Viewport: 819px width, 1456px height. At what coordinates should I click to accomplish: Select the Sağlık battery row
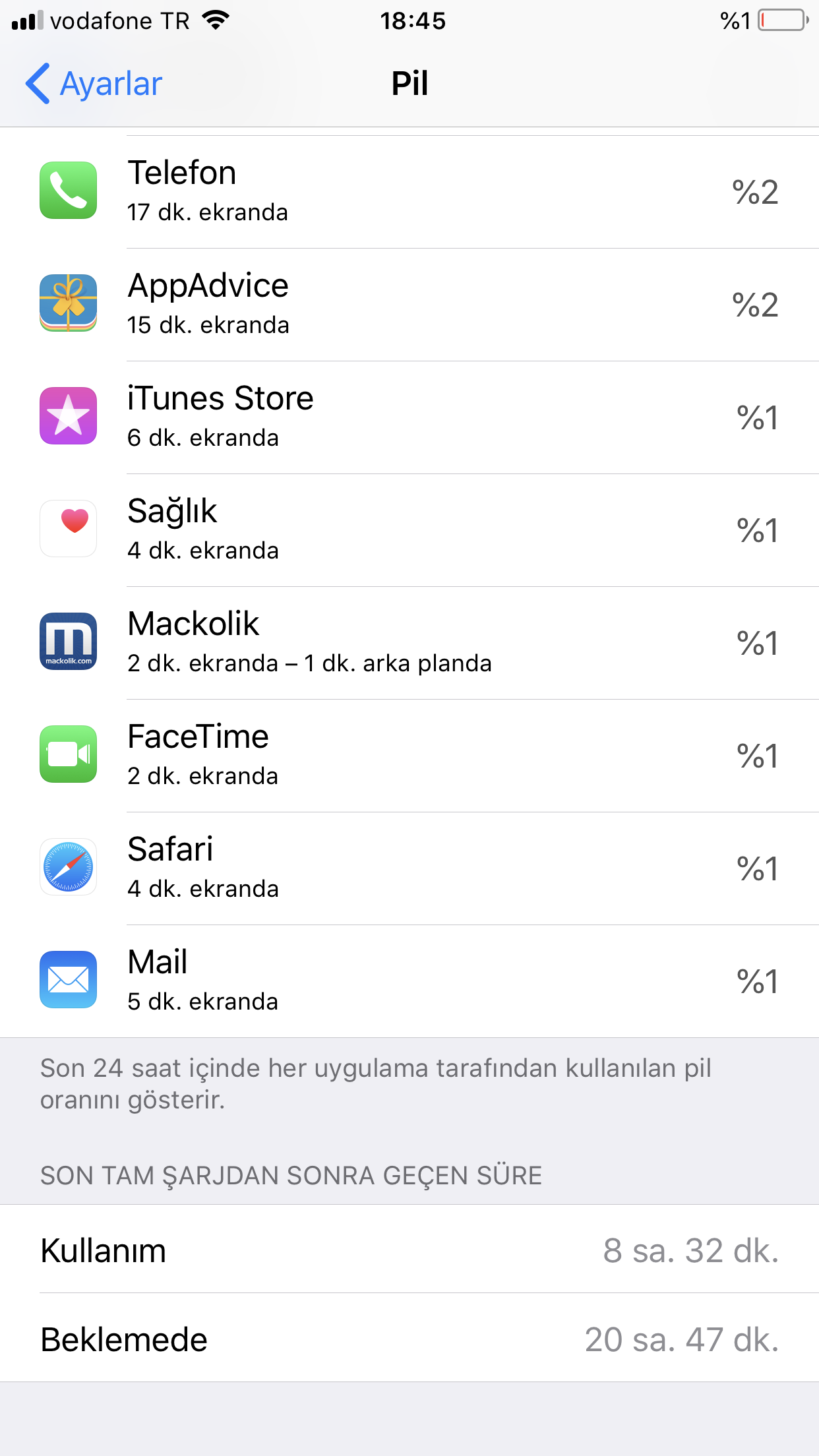[409, 530]
